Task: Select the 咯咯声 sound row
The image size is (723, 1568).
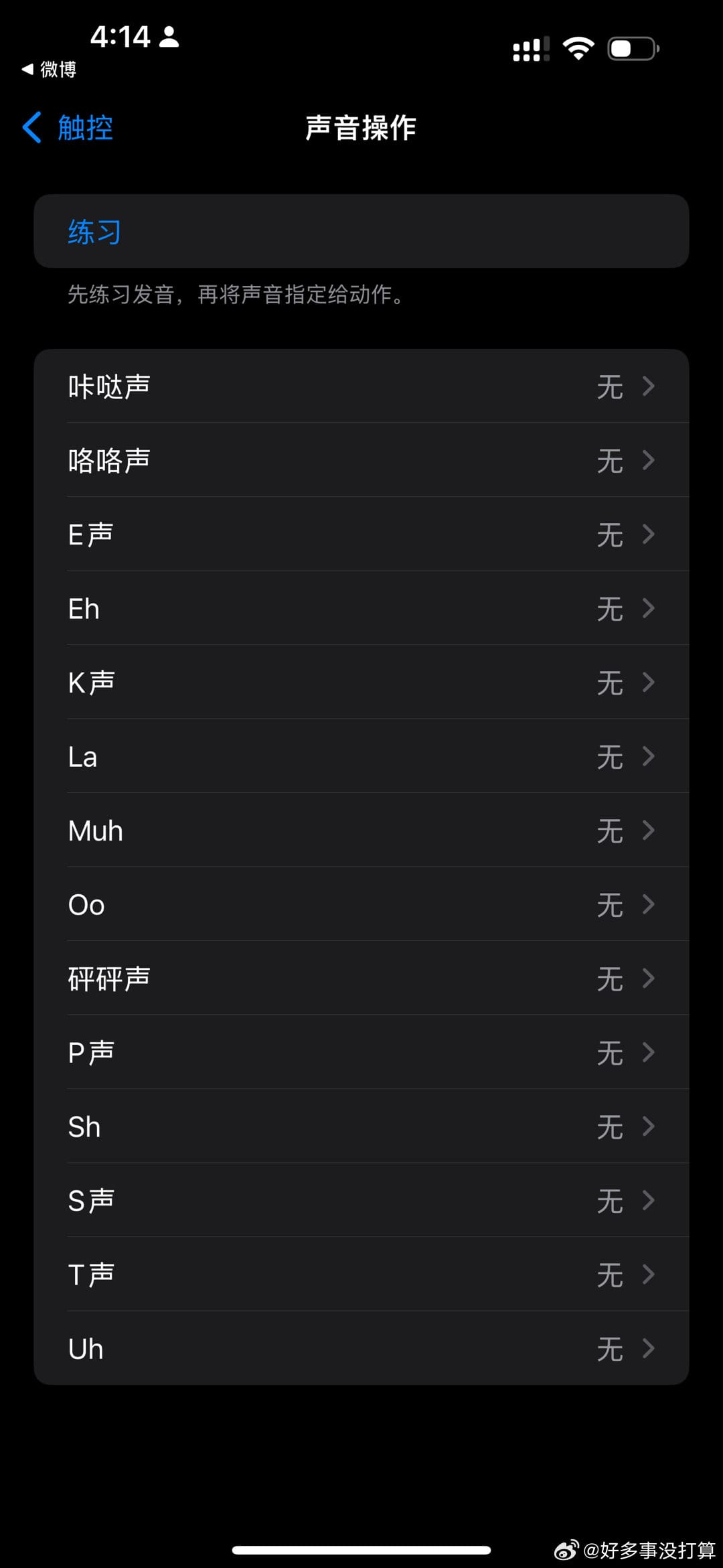Action: coord(361,460)
